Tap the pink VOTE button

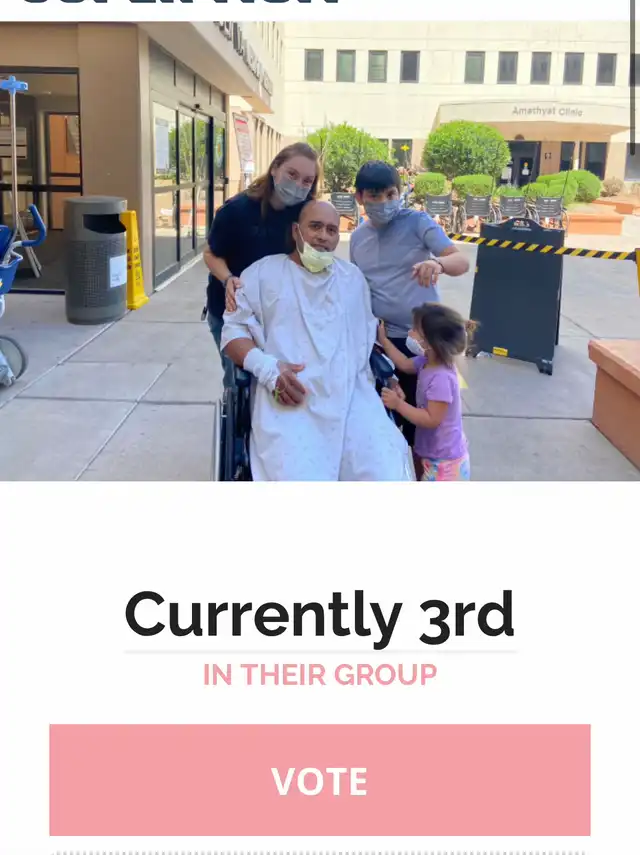pos(320,780)
